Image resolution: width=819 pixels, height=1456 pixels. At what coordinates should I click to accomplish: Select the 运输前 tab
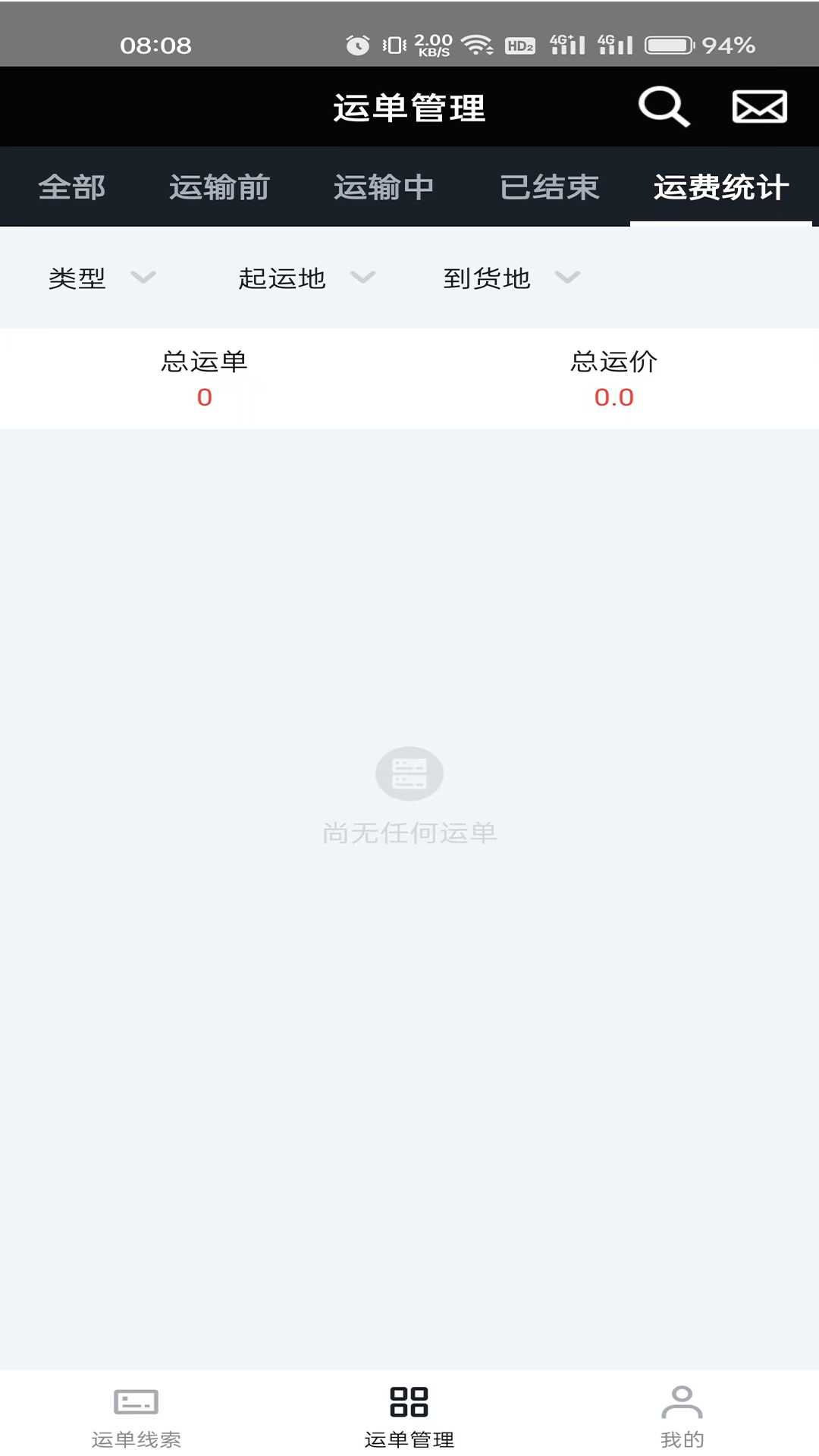pos(219,187)
